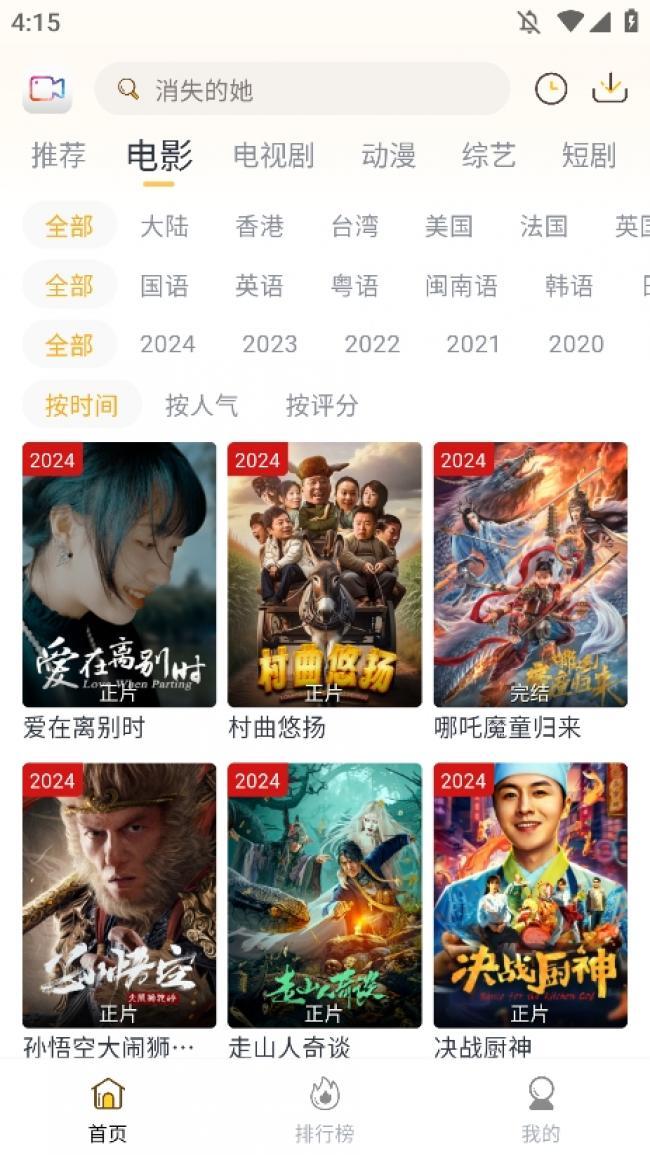
Task: Switch to the 短剧 tab
Action: coord(589,155)
